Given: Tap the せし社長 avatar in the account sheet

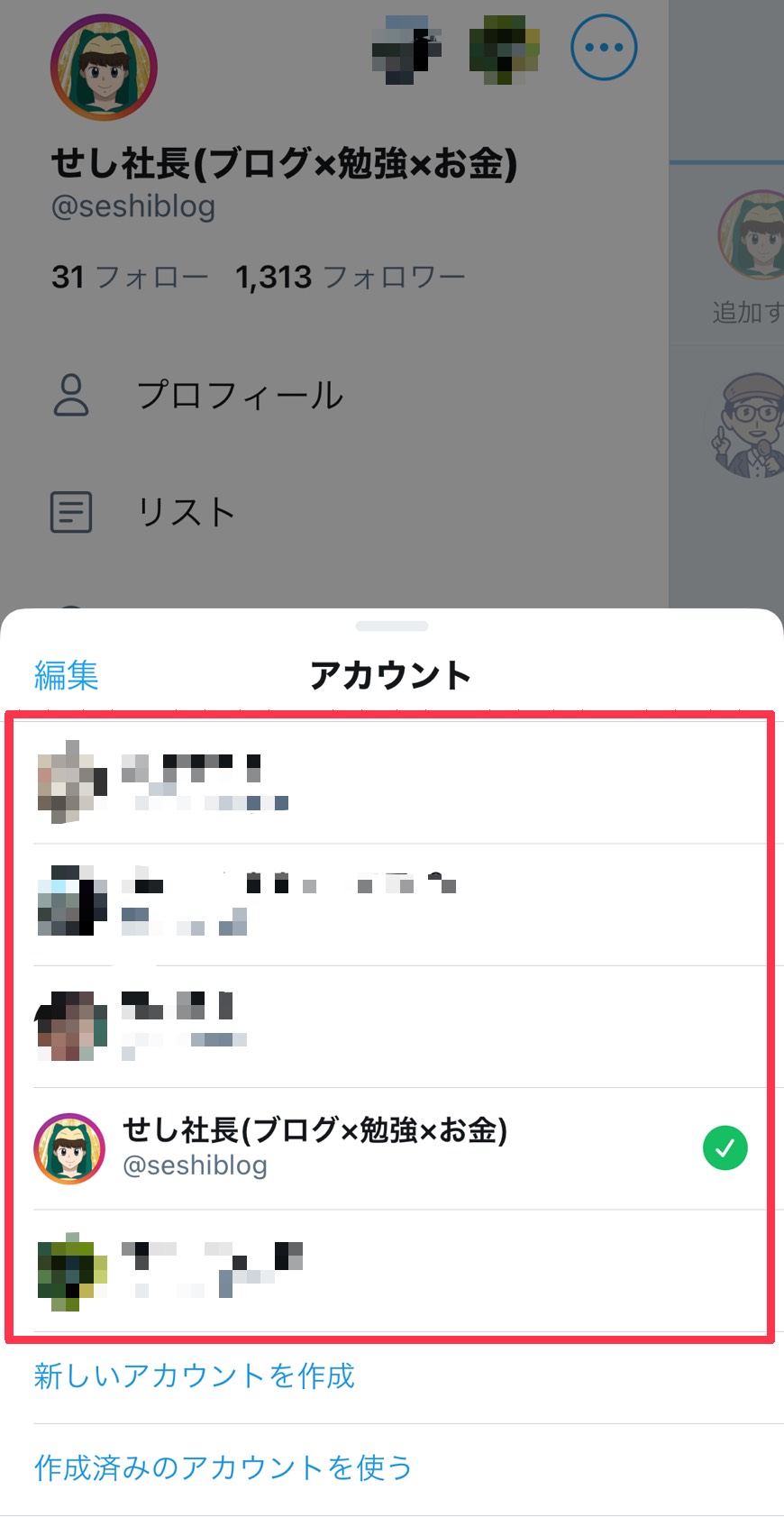Looking at the screenshot, I should [x=69, y=1147].
